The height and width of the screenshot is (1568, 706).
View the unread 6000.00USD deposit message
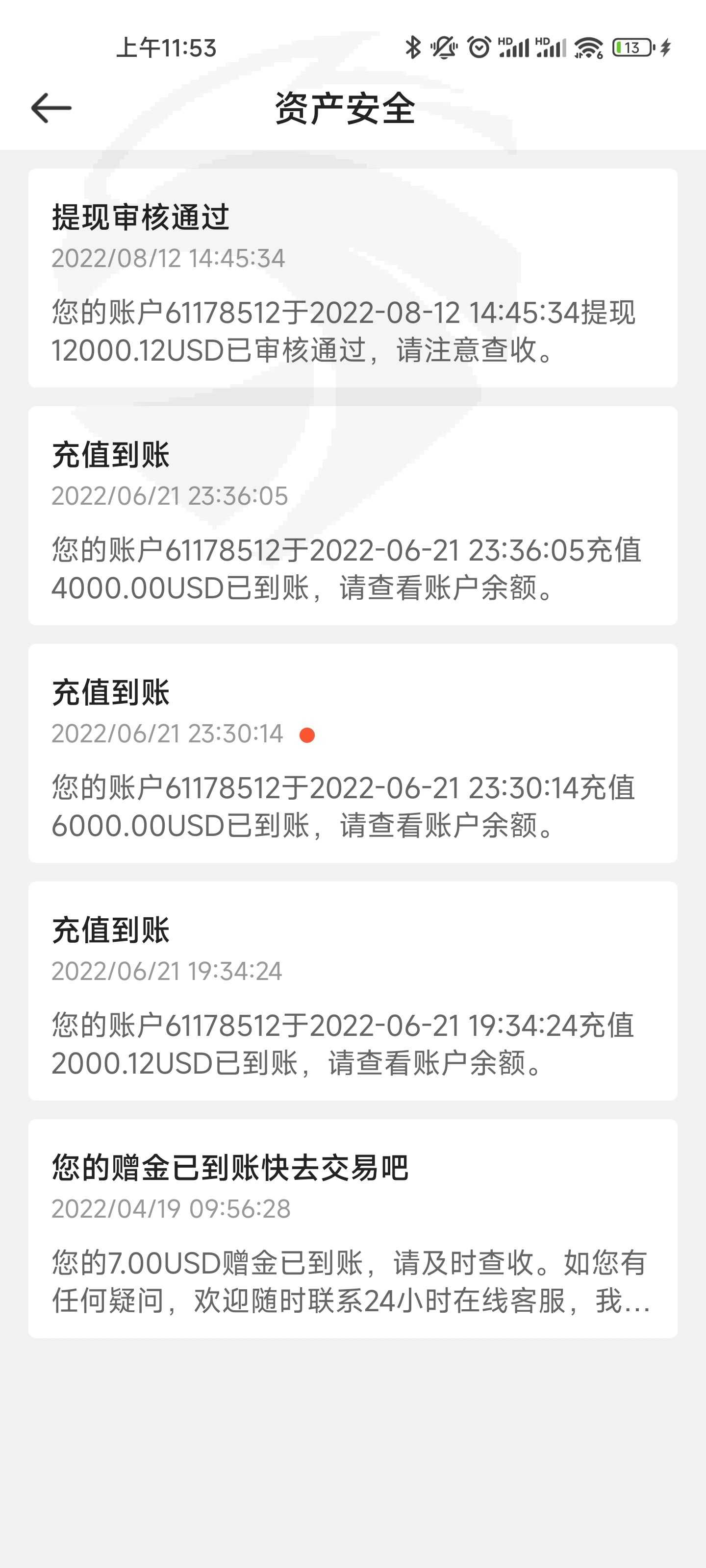tap(353, 753)
